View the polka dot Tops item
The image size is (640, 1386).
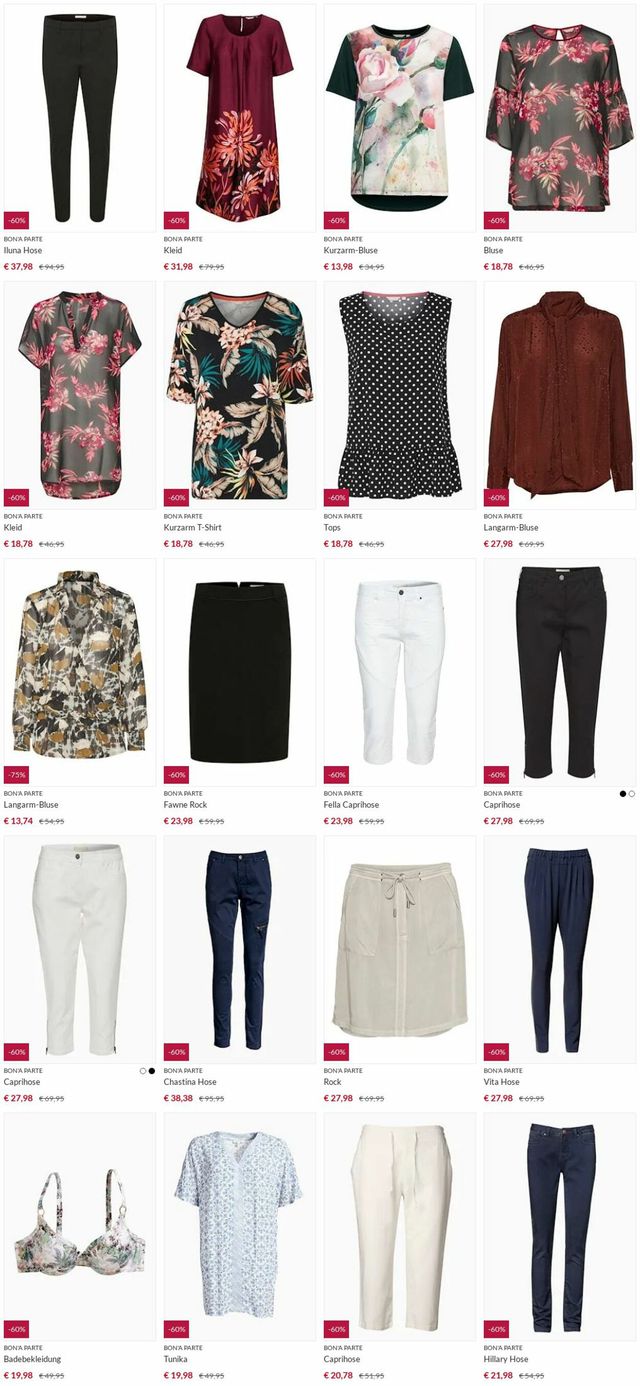[399, 395]
